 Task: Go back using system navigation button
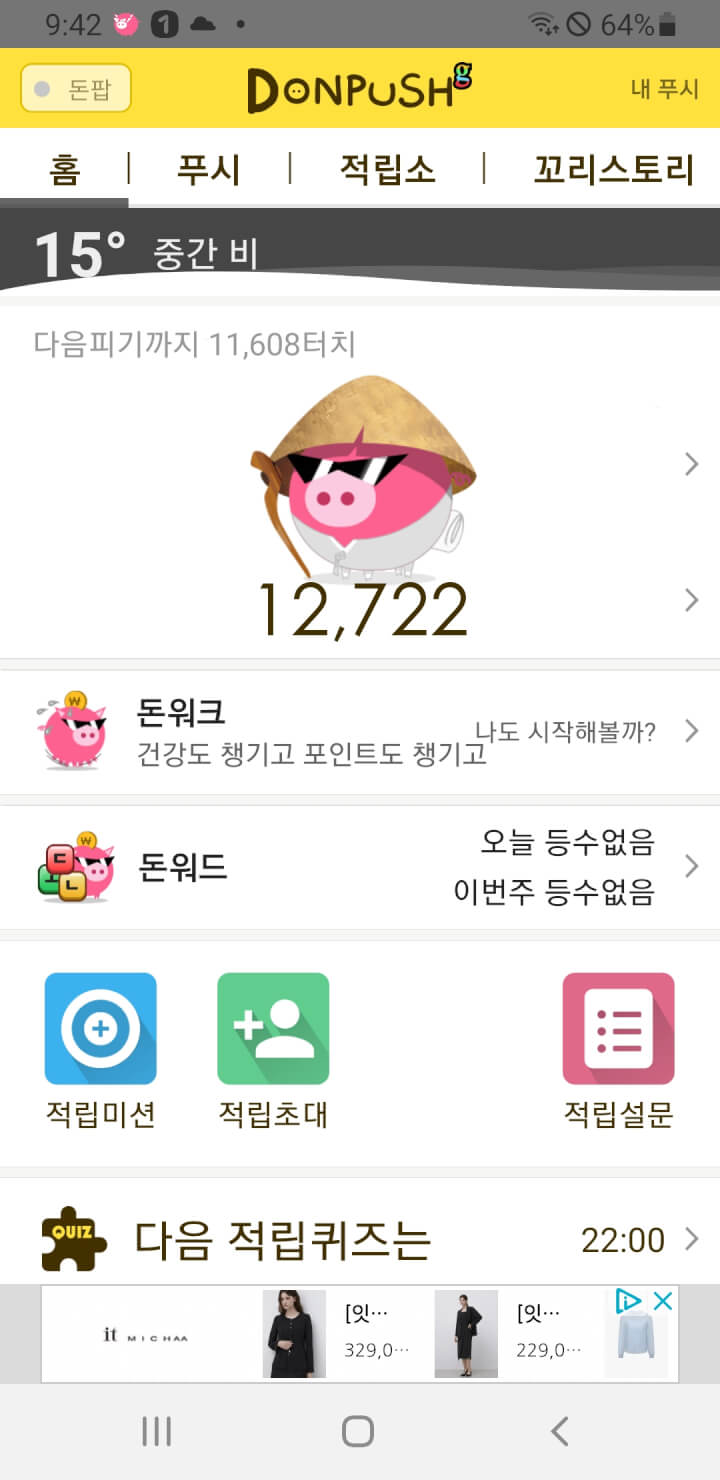pos(560,1431)
